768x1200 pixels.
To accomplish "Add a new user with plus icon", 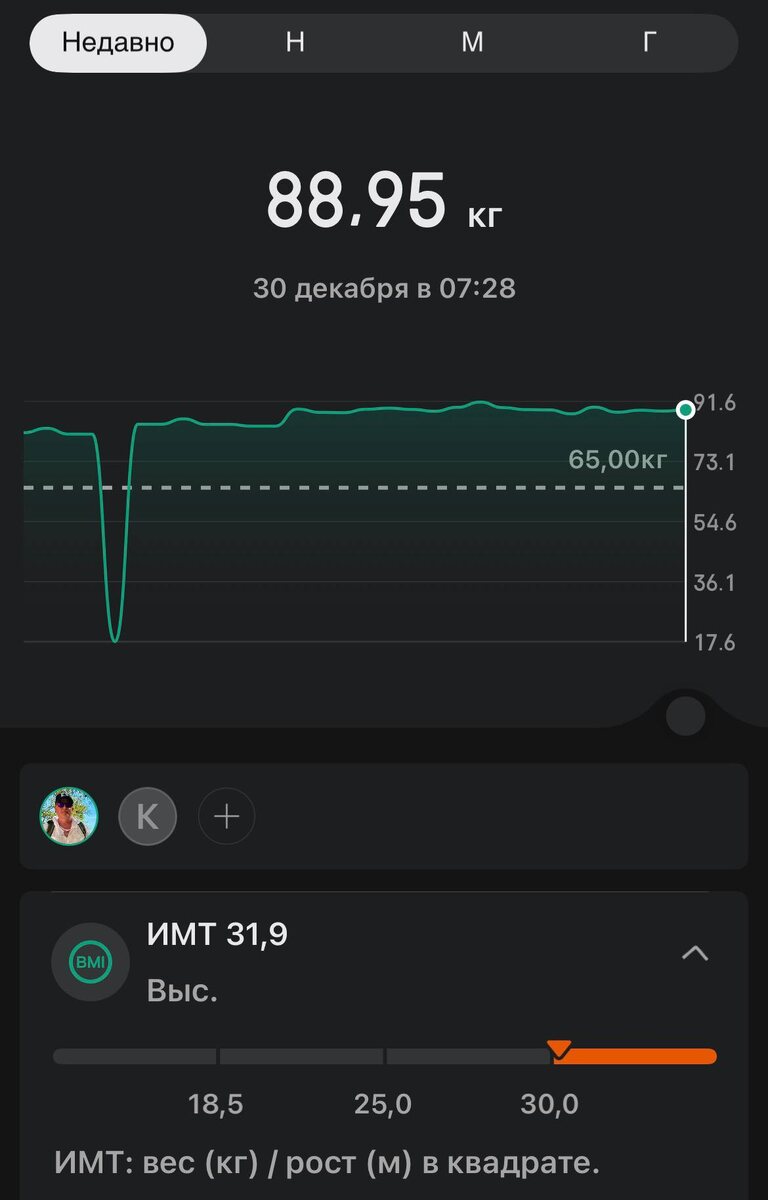I will coord(227,816).
